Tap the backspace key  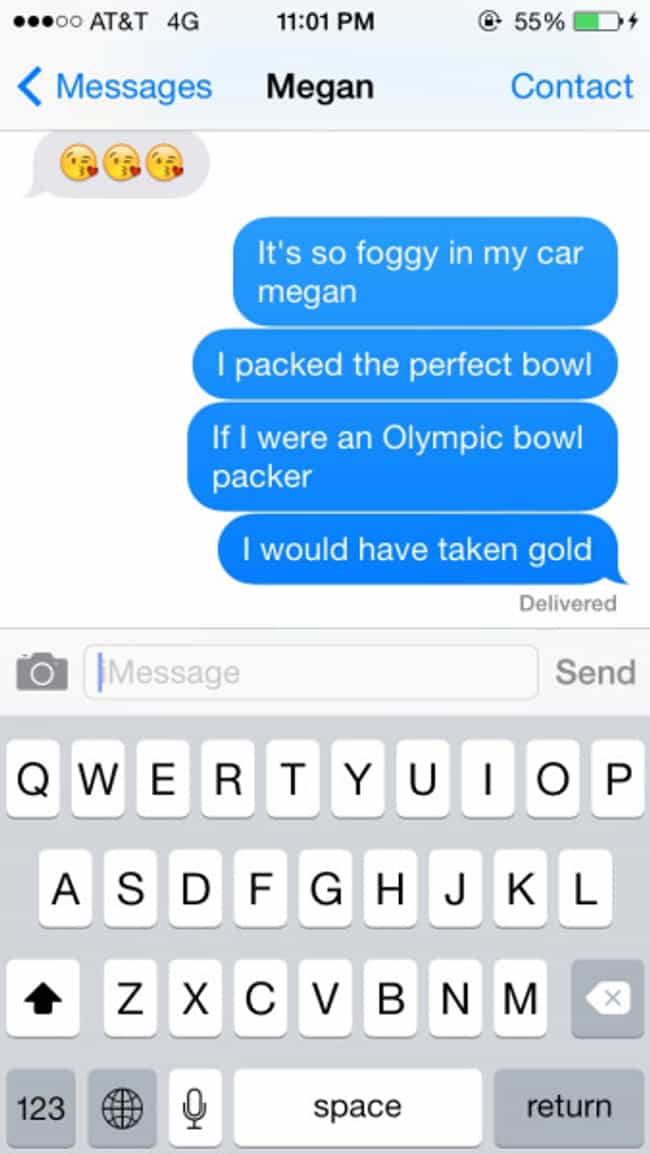pos(607,998)
